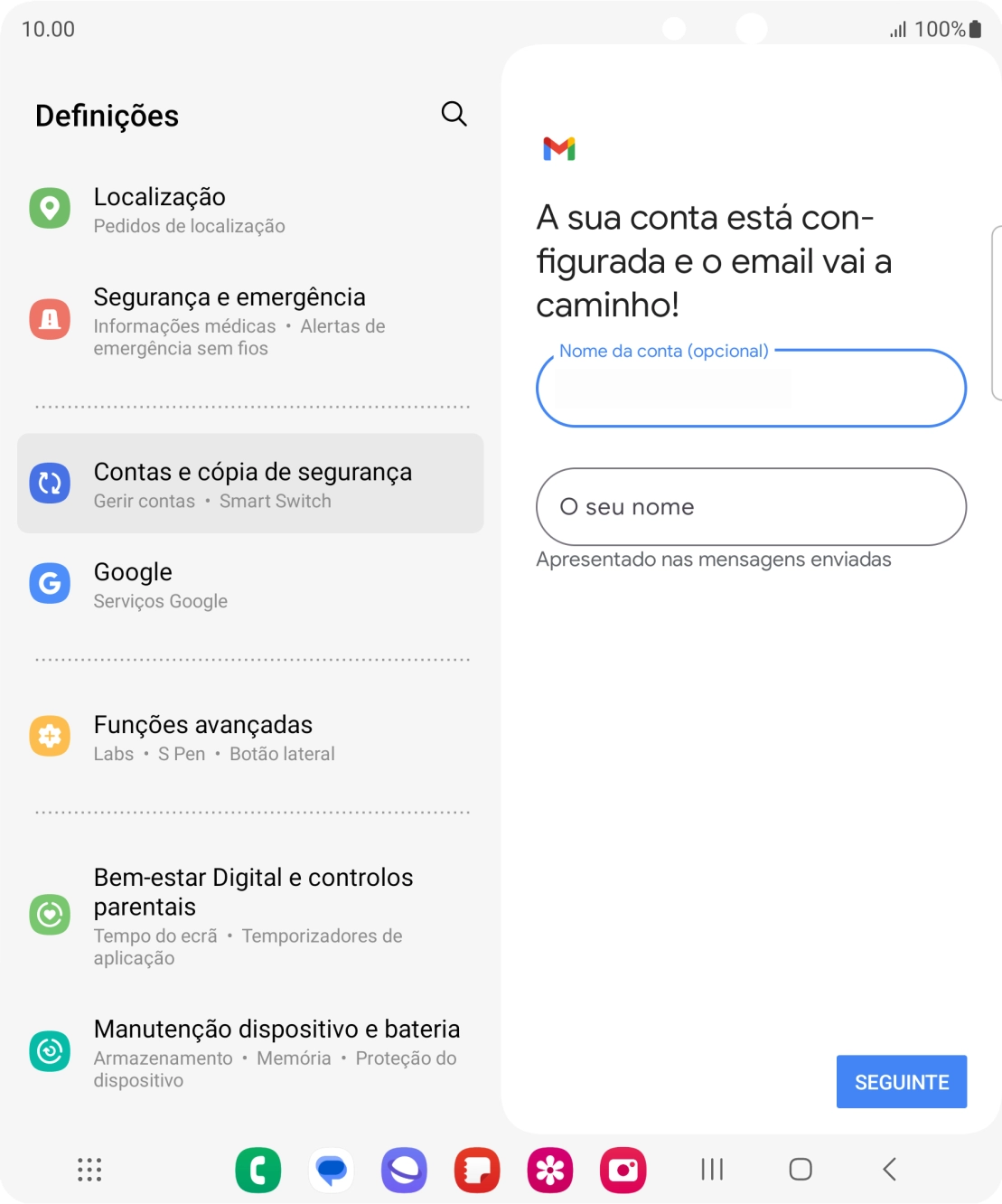The image size is (1002, 1204).
Task: Select the Localização settings icon
Action: [x=51, y=208]
